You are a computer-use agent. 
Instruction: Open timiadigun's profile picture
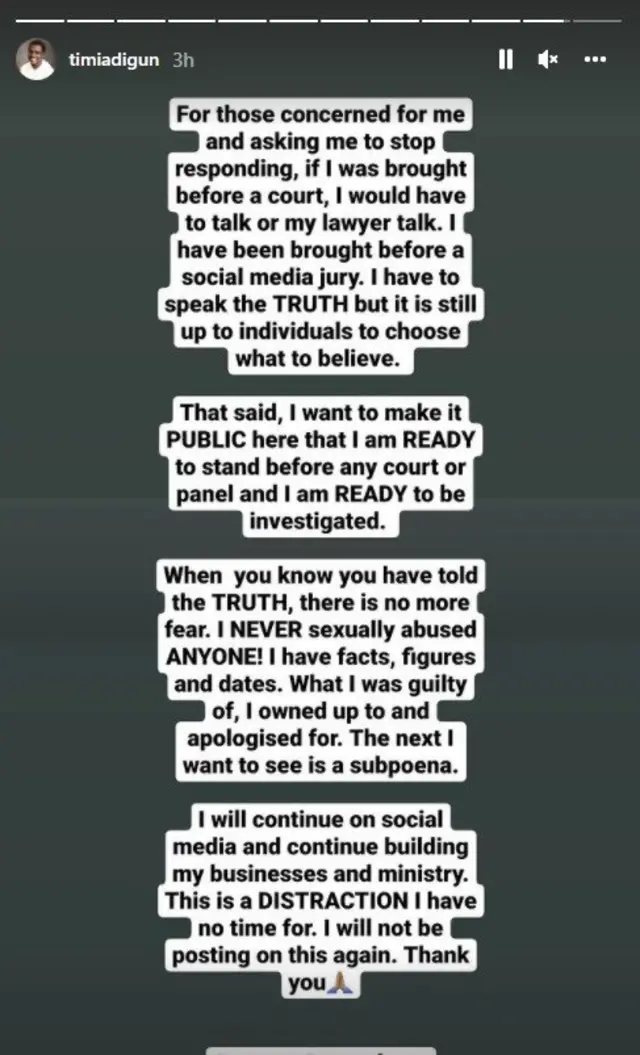(36, 60)
